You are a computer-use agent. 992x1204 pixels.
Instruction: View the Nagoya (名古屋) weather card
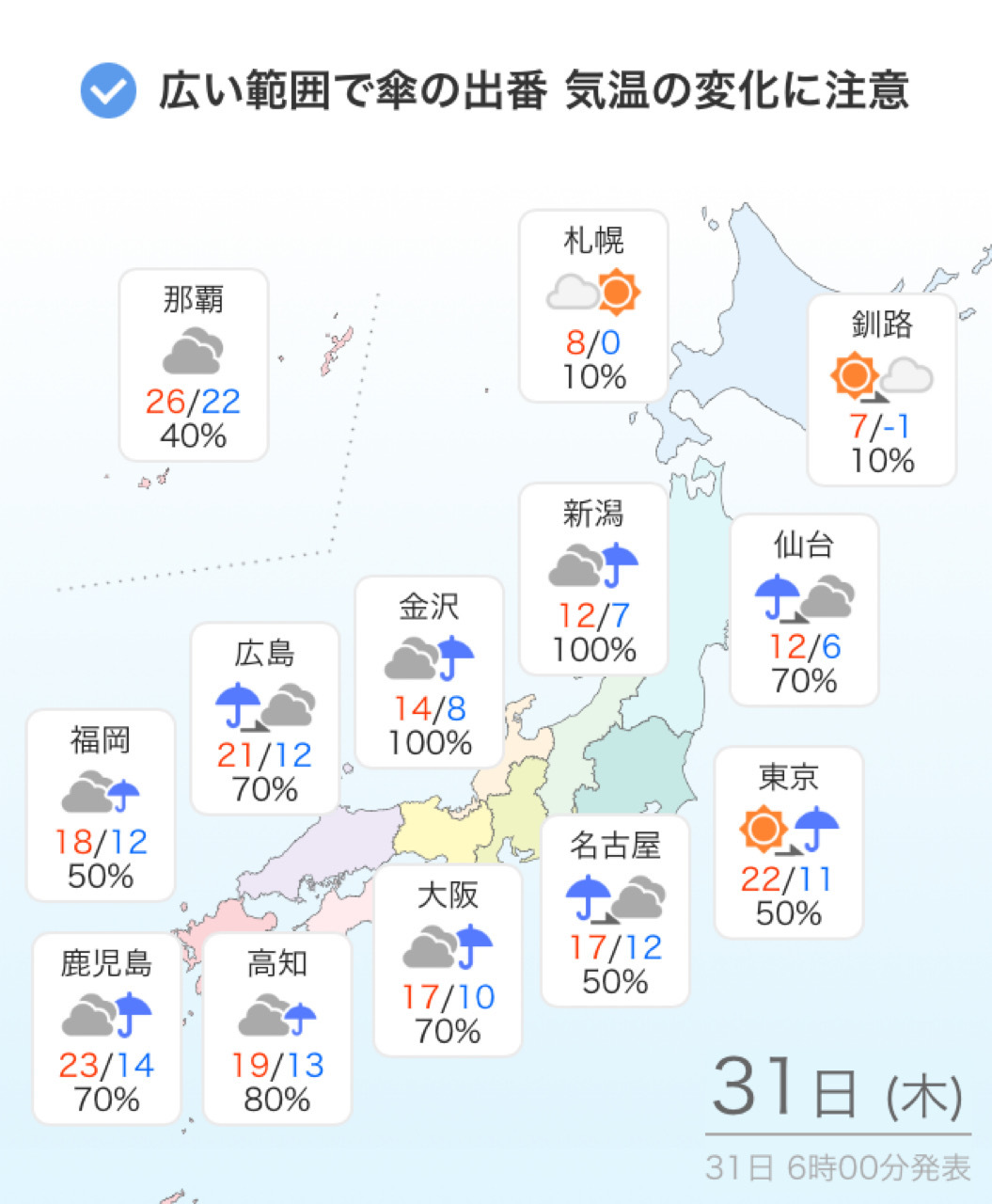615,911
